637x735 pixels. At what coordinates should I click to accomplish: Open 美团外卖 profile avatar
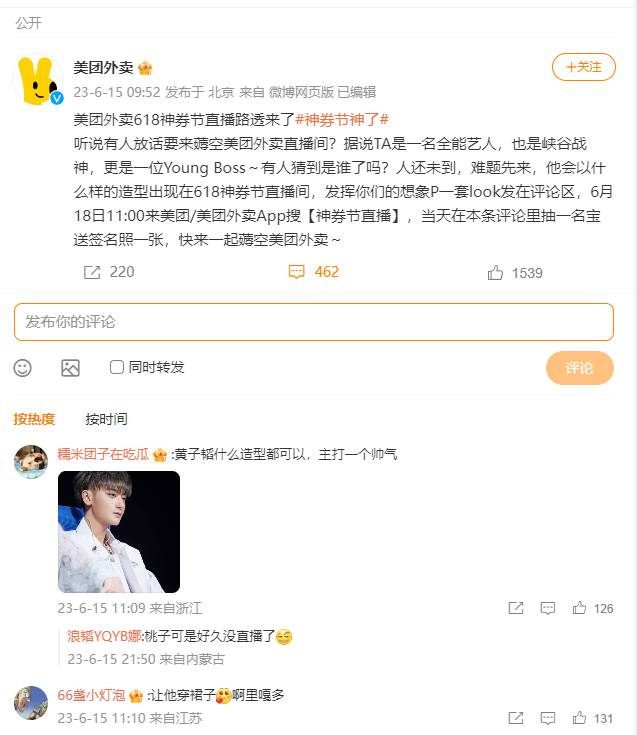tap(38, 80)
